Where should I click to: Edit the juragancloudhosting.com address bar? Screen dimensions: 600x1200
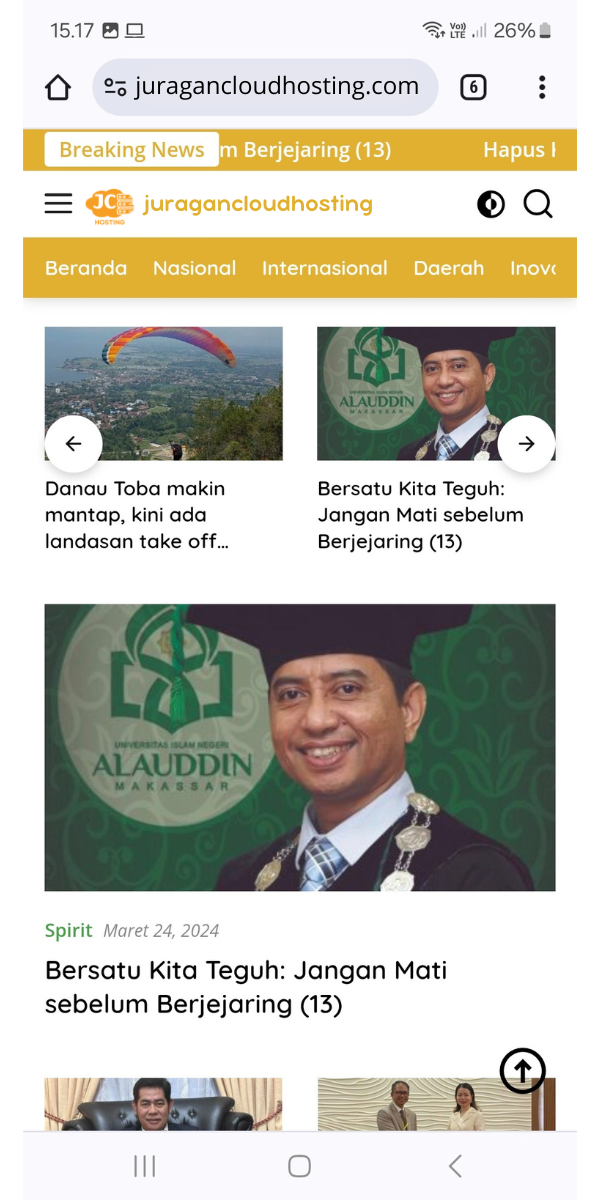[x=275, y=88]
